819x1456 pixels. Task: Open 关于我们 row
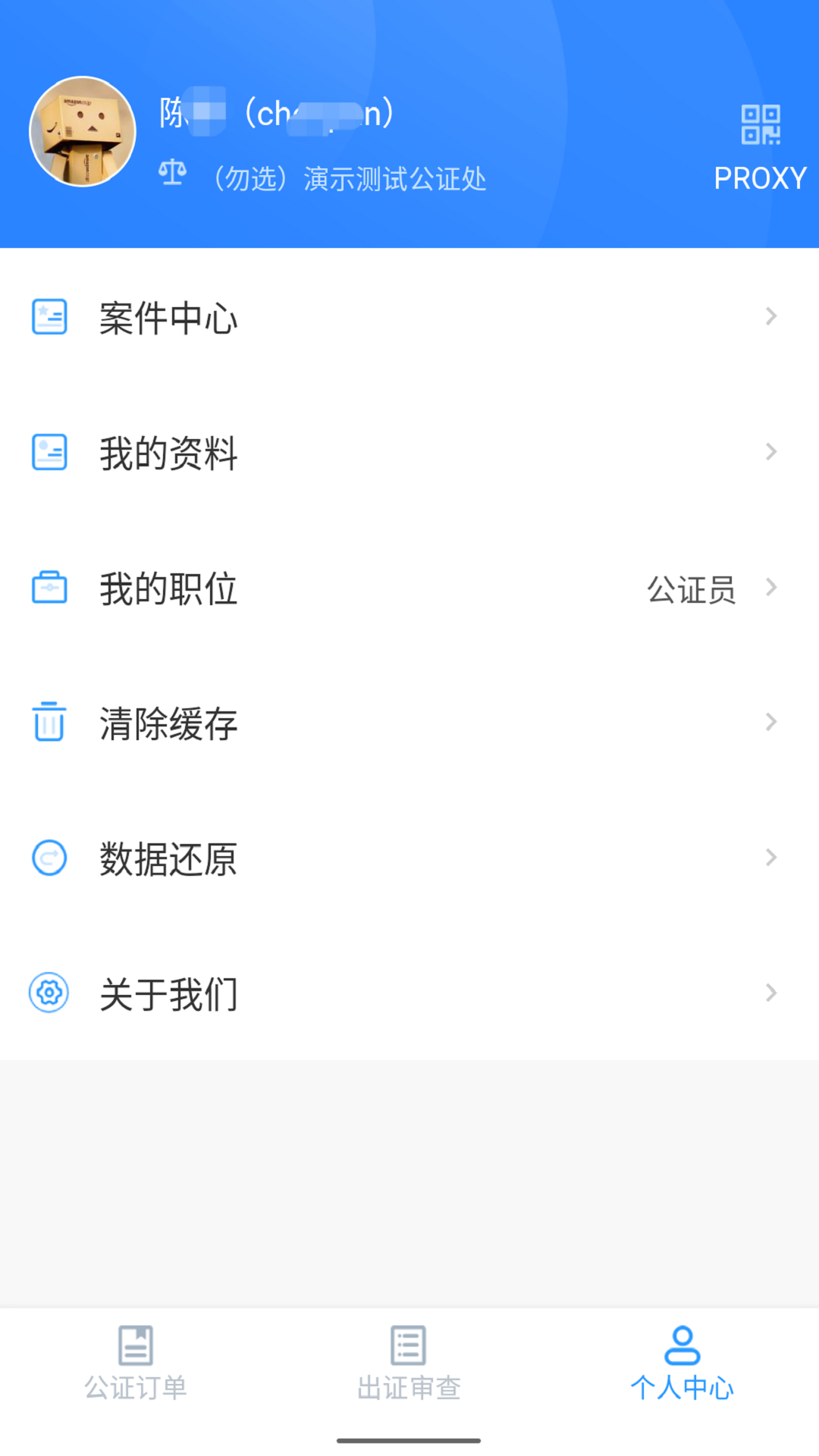click(x=409, y=993)
